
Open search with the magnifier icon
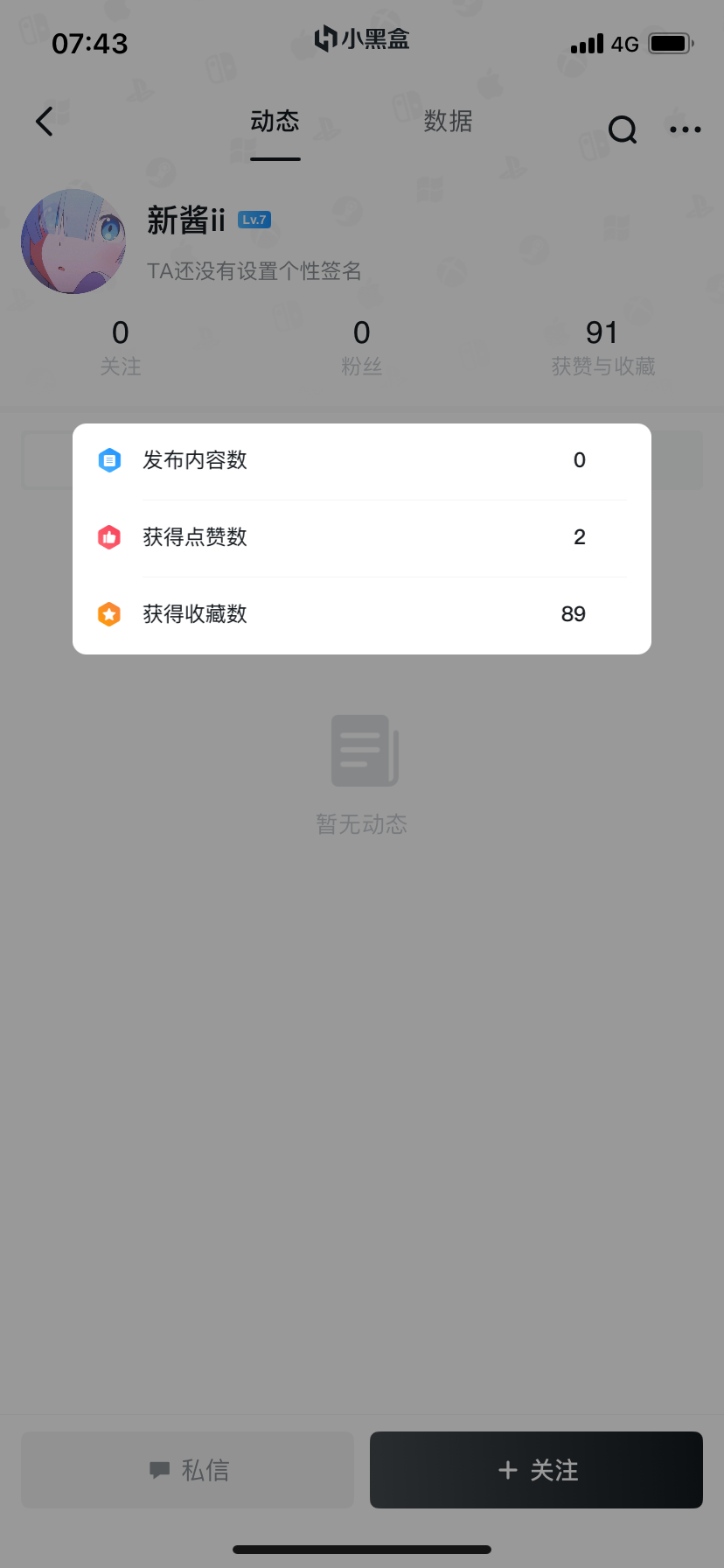[x=622, y=129]
